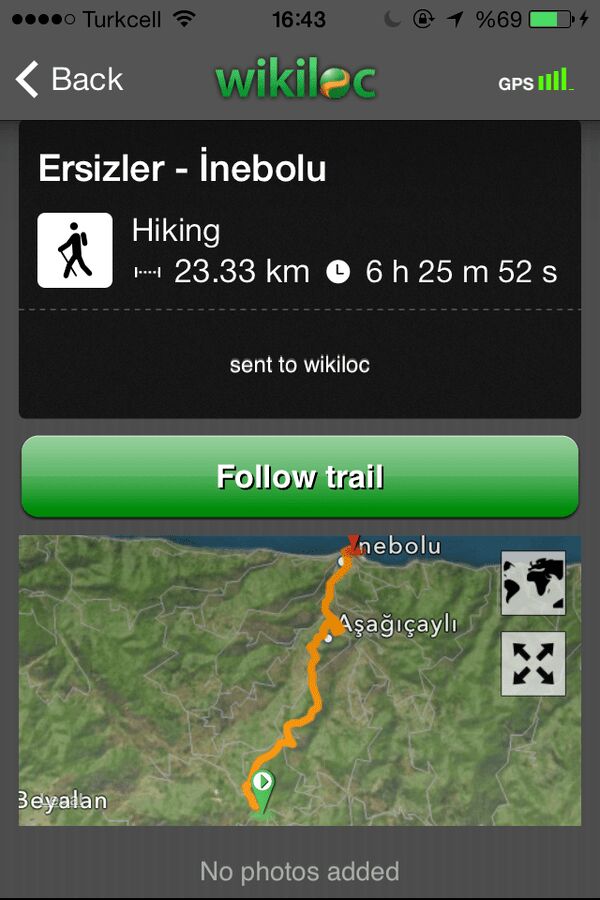Open the trail map preview
Image resolution: width=600 pixels, height=900 pixels.
(250, 690)
